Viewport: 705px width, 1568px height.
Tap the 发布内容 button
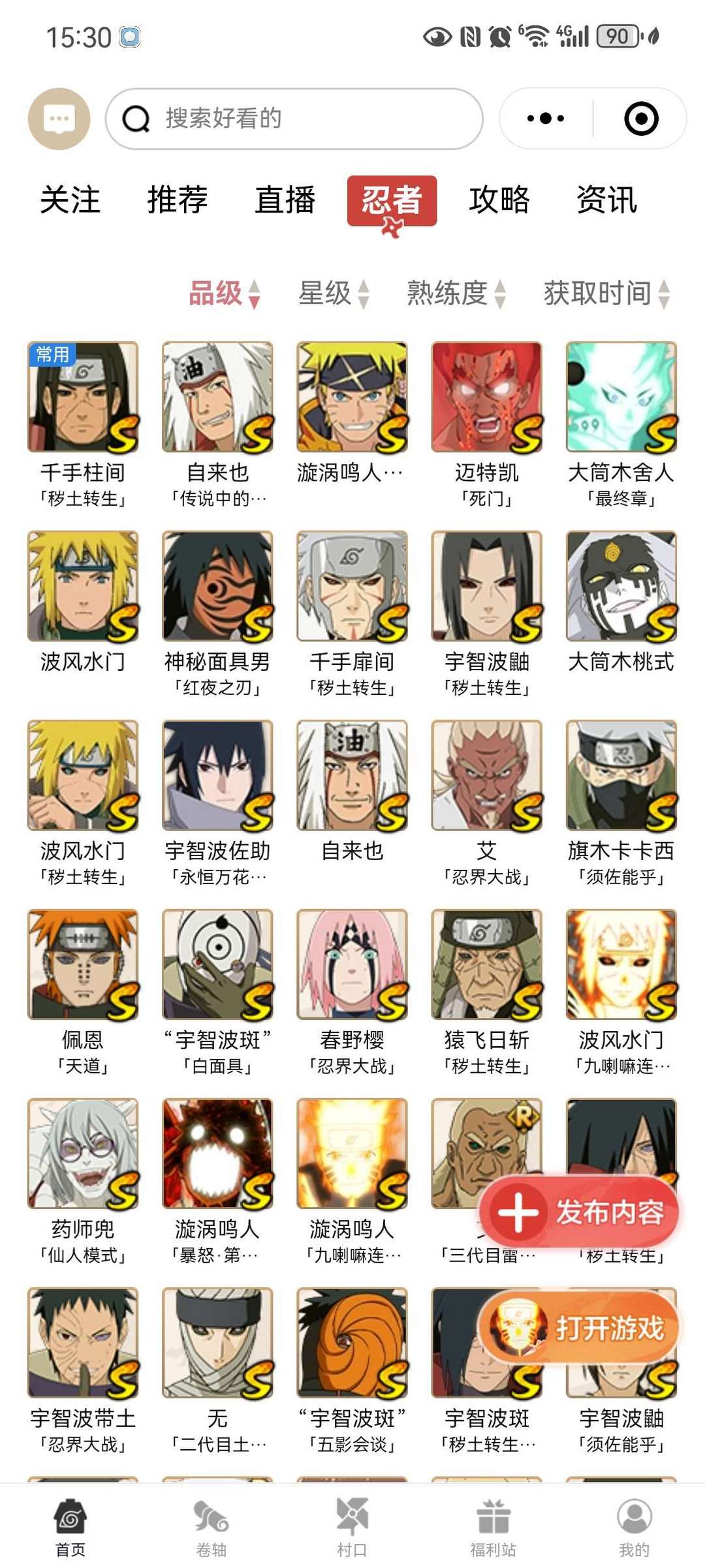(x=579, y=1212)
